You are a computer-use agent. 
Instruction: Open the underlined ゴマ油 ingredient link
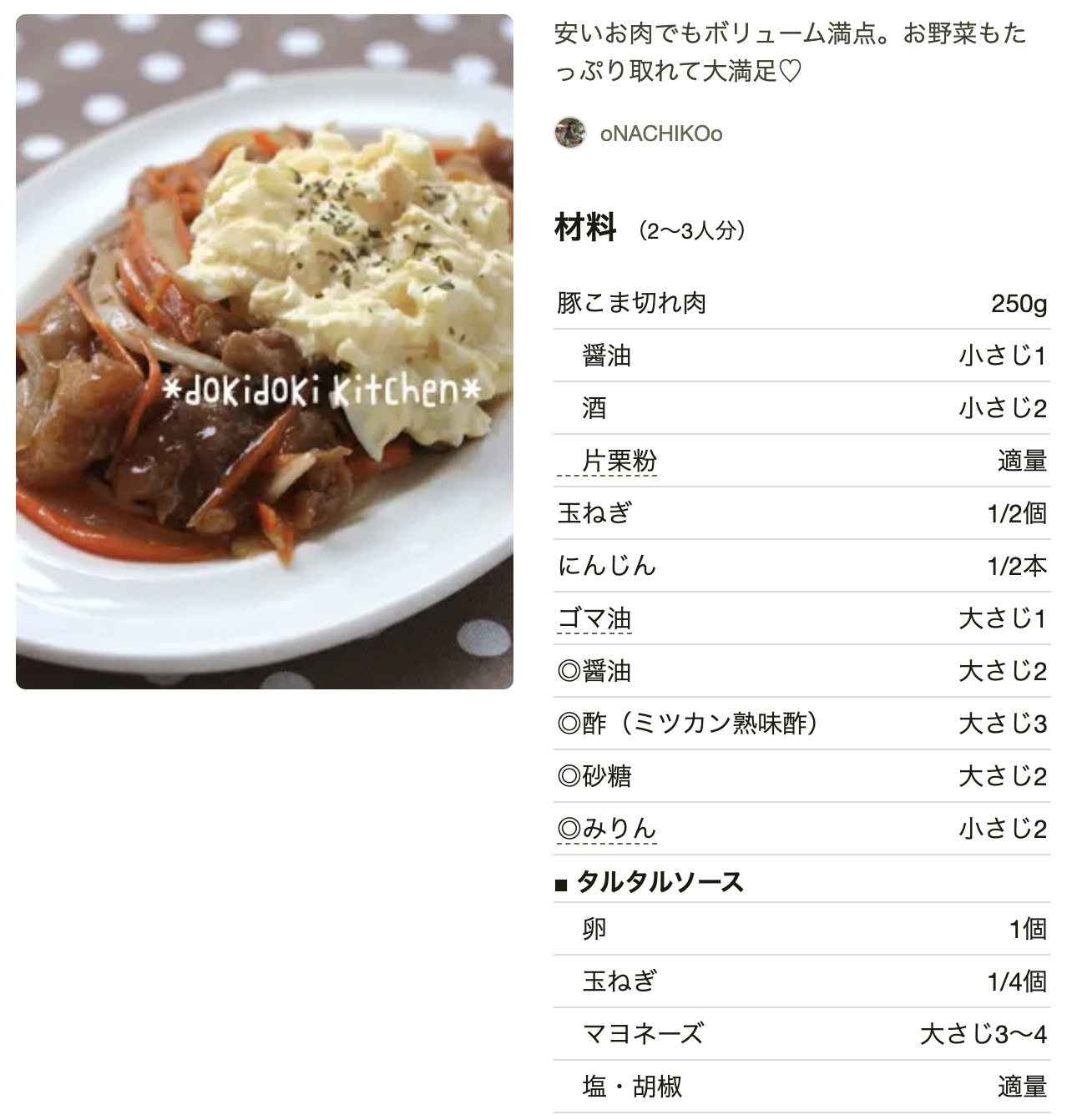point(594,618)
